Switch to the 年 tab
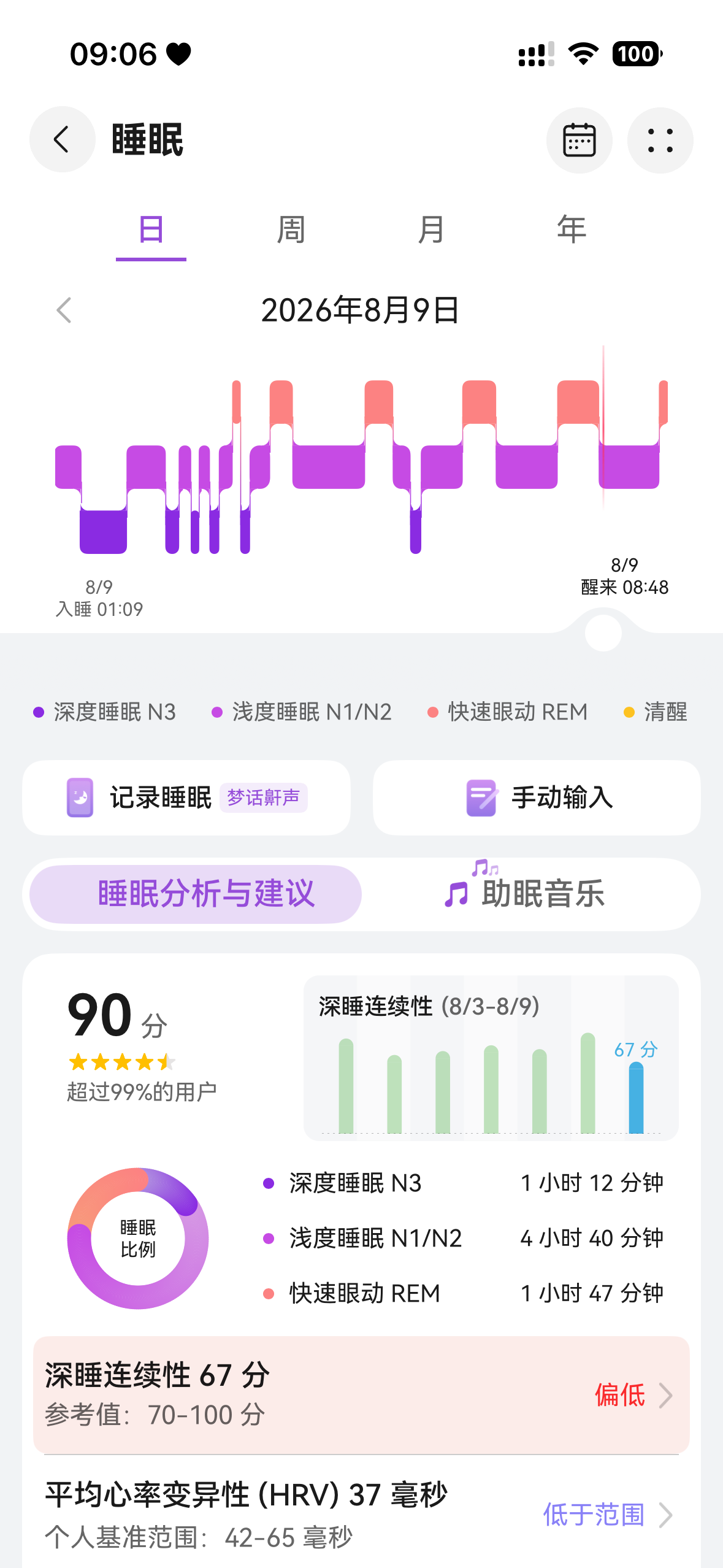The width and height of the screenshot is (723, 1568). click(x=572, y=231)
